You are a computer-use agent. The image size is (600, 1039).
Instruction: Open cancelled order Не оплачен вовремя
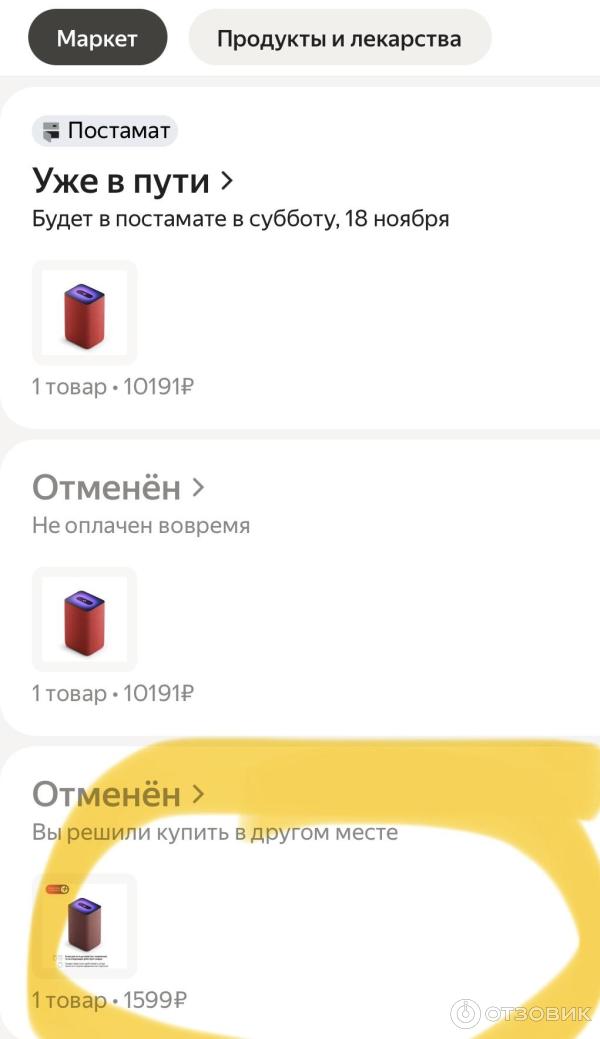click(119, 488)
